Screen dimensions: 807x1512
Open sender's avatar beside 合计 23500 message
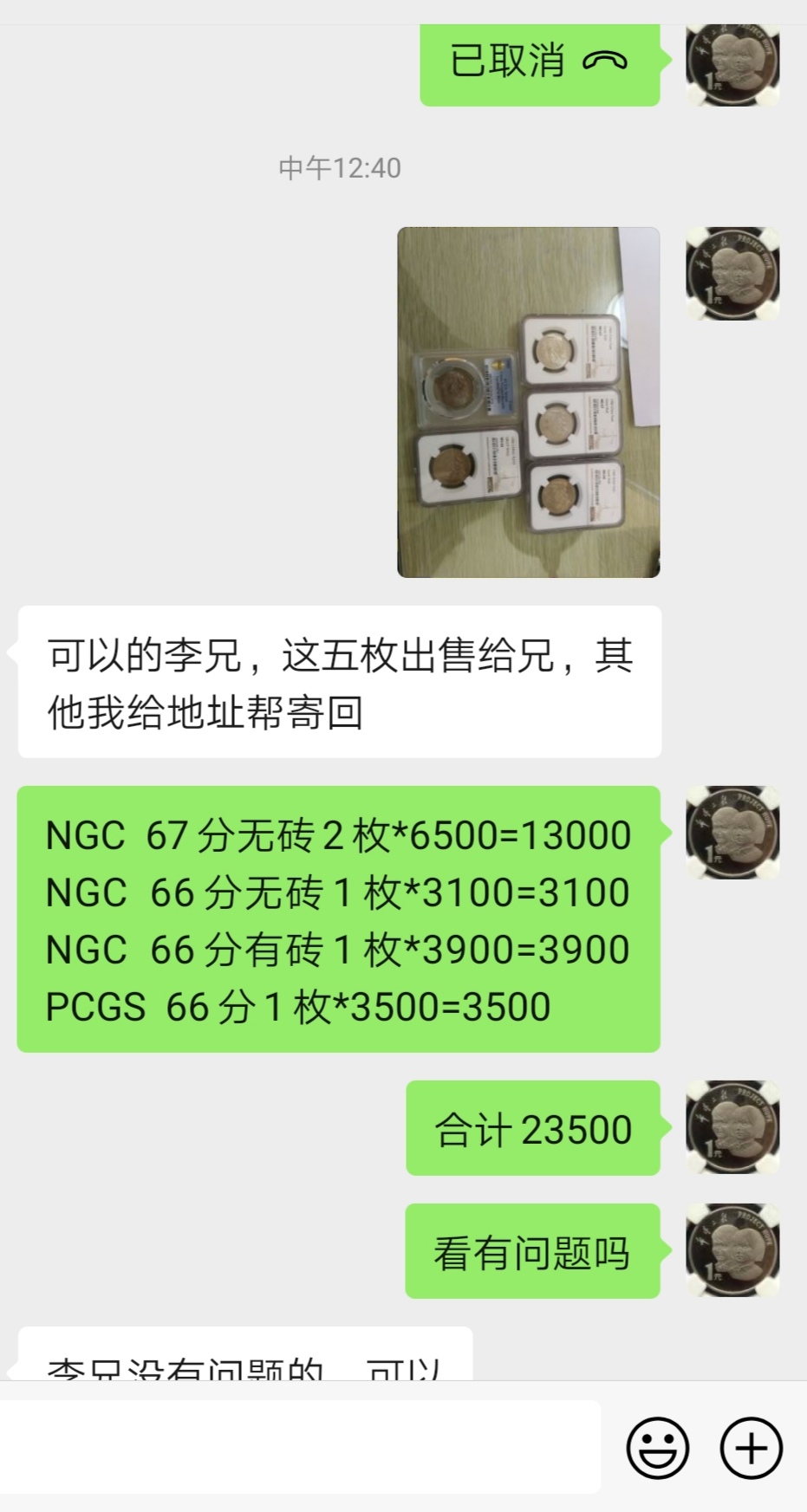[x=732, y=1127]
